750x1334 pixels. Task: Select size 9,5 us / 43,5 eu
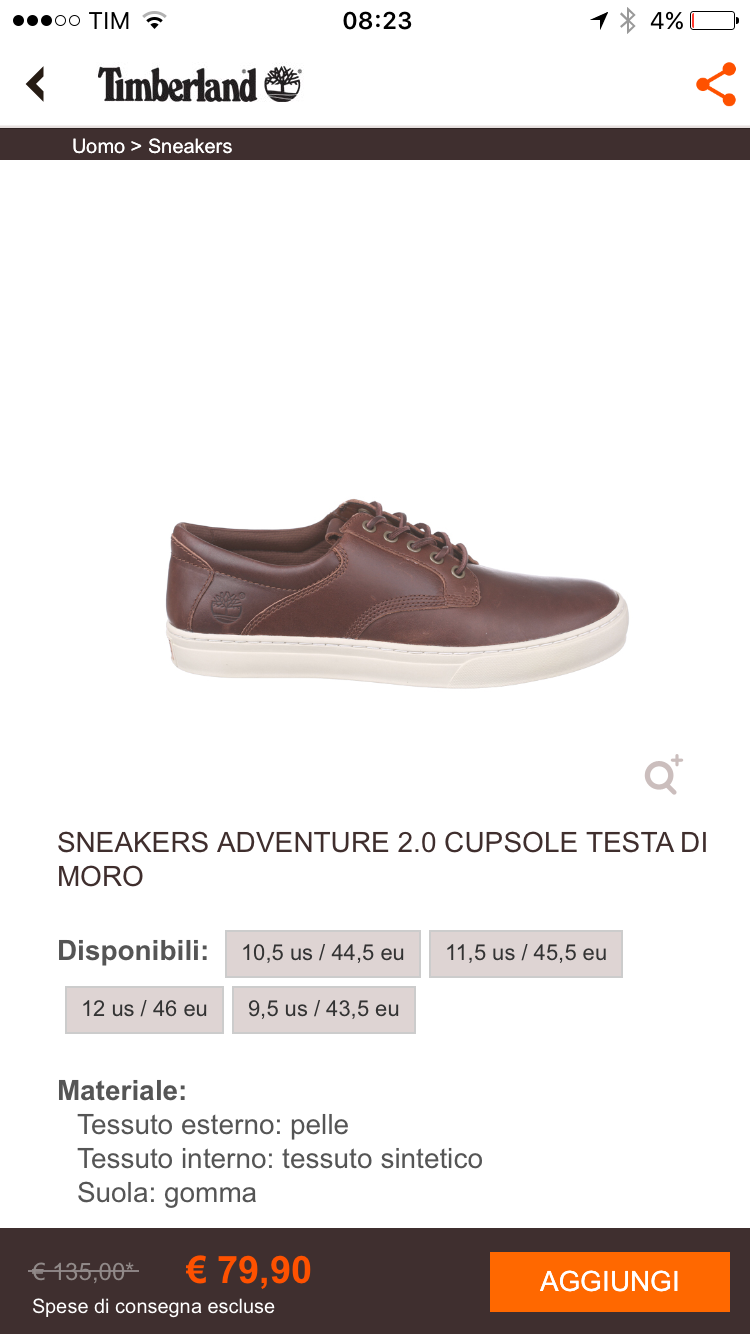coord(324,1009)
